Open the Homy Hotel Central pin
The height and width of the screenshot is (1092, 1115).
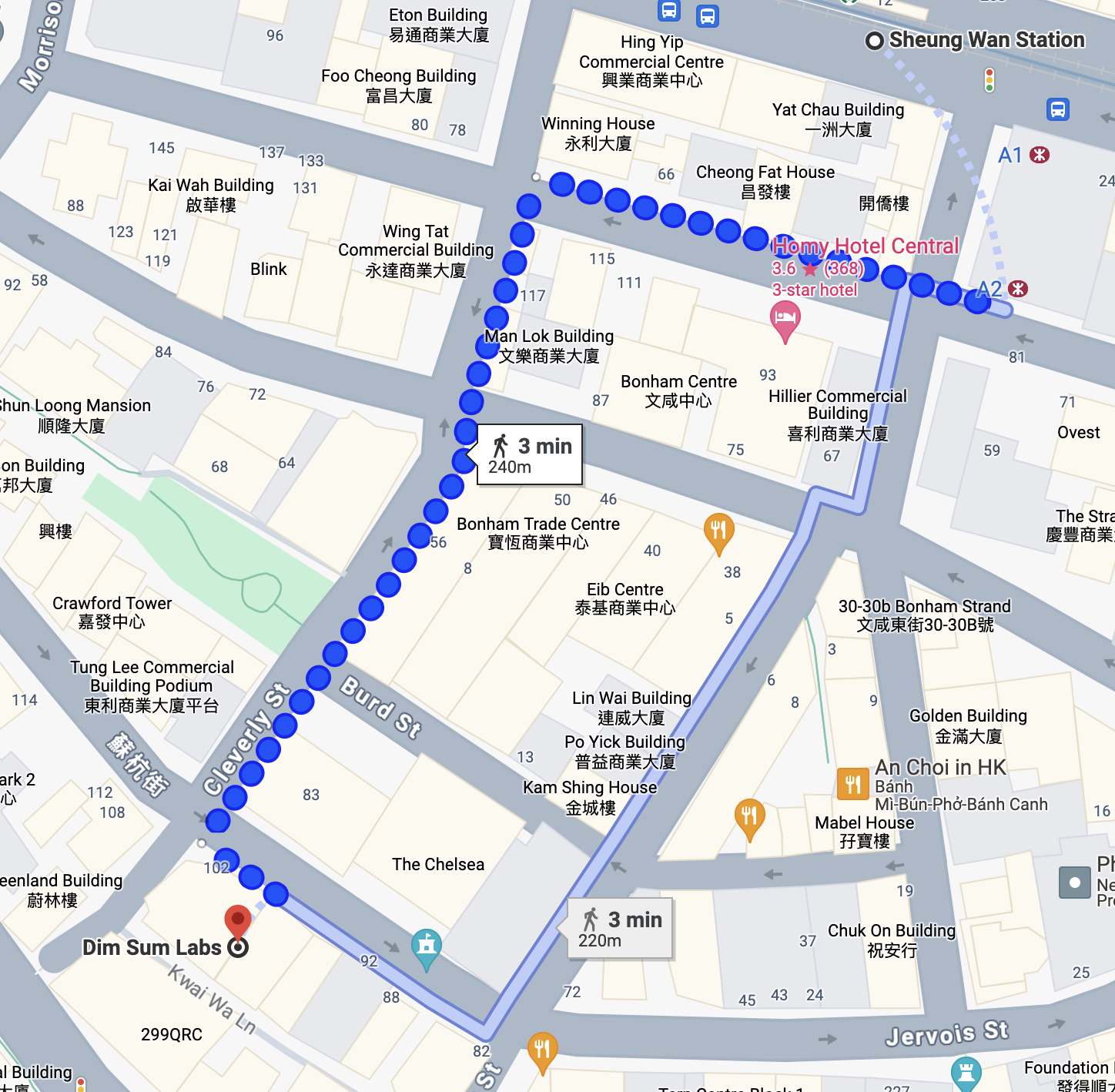(785, 319)
